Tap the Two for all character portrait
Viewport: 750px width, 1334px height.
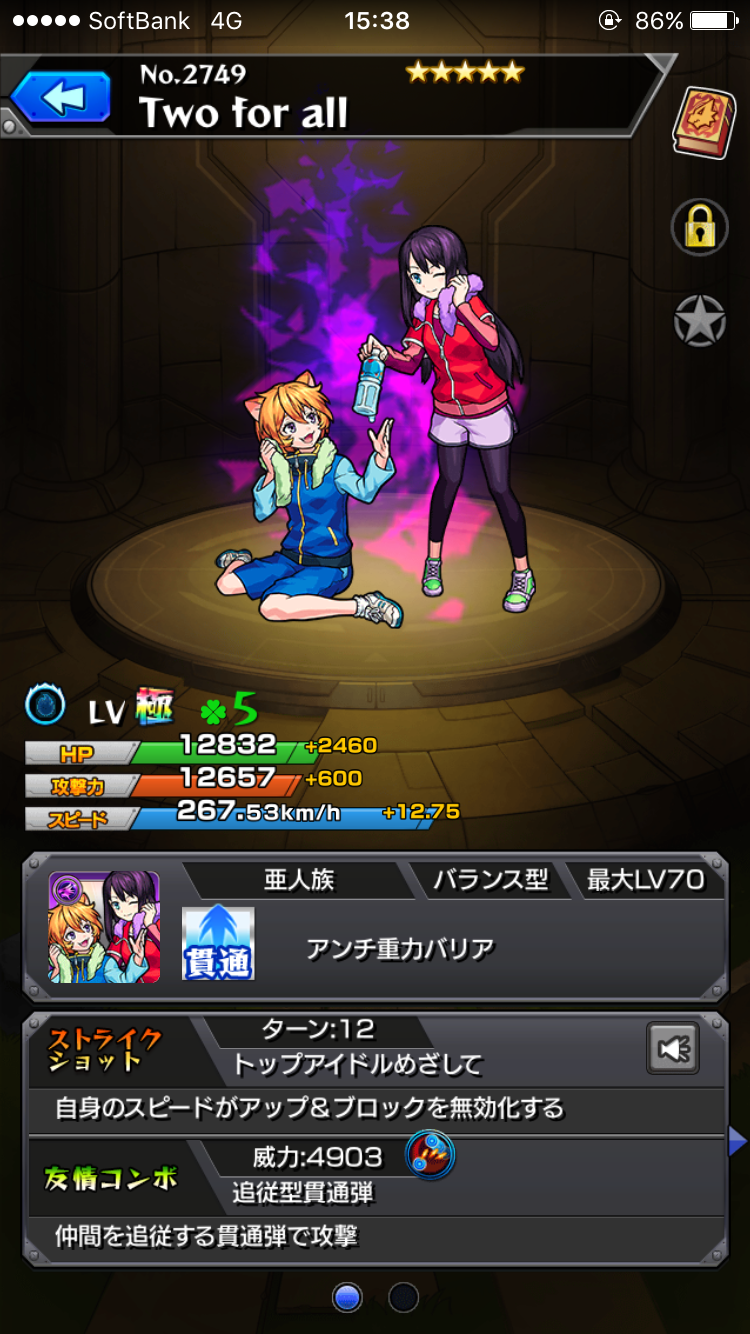coord(104,927)
